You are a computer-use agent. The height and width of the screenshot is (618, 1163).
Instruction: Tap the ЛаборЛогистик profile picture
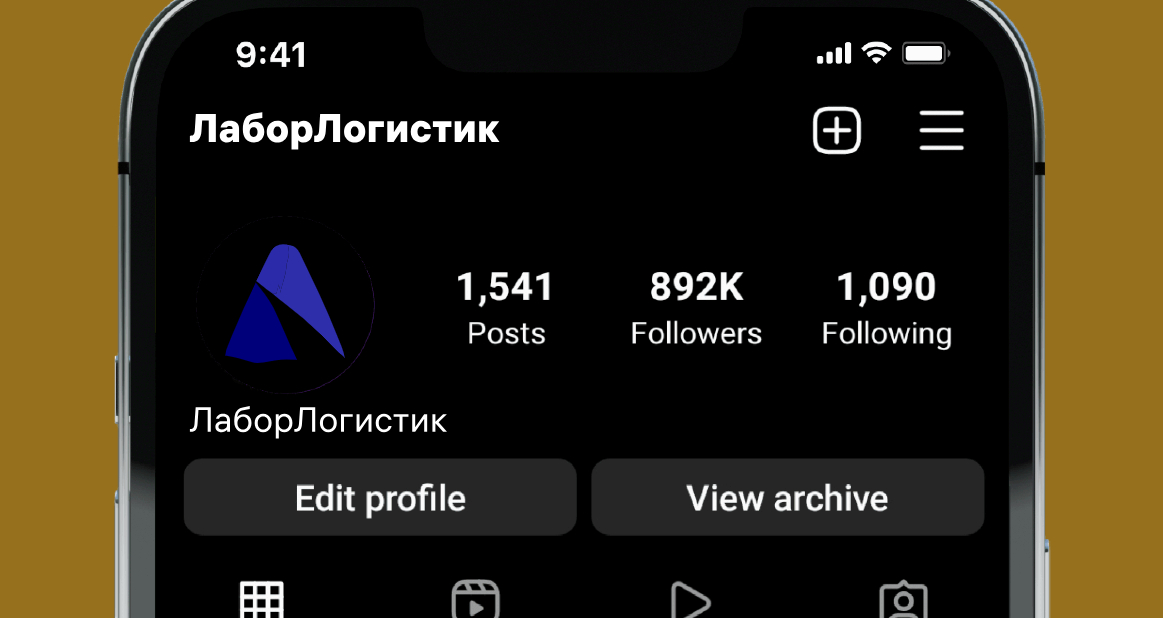(285, 304)
